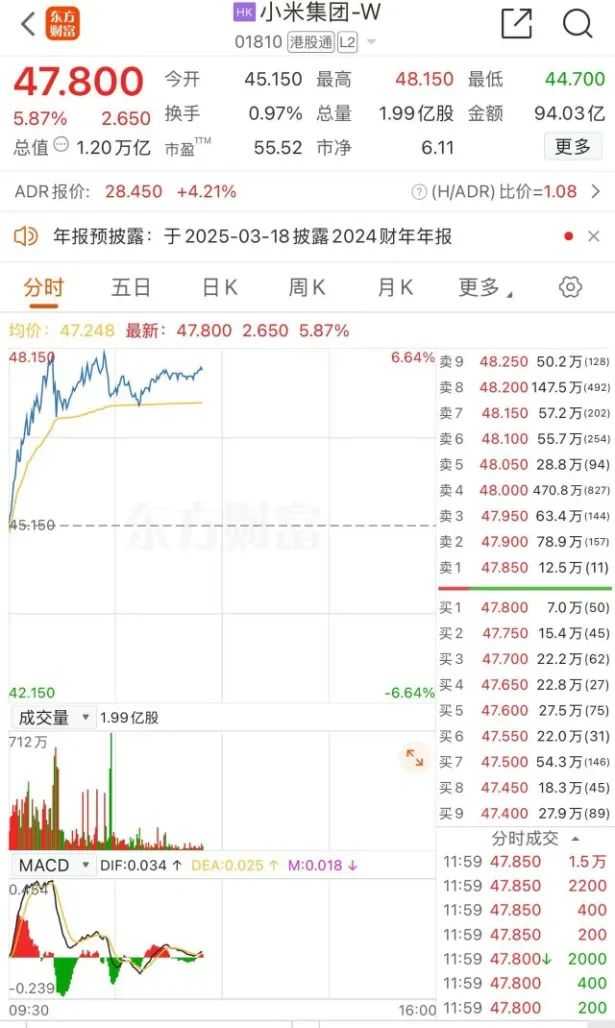Toggle 总值 display with the circle icon
The height and width of the screenshot is (1028, 615).
pyautogui.click(x=61, y=146)
